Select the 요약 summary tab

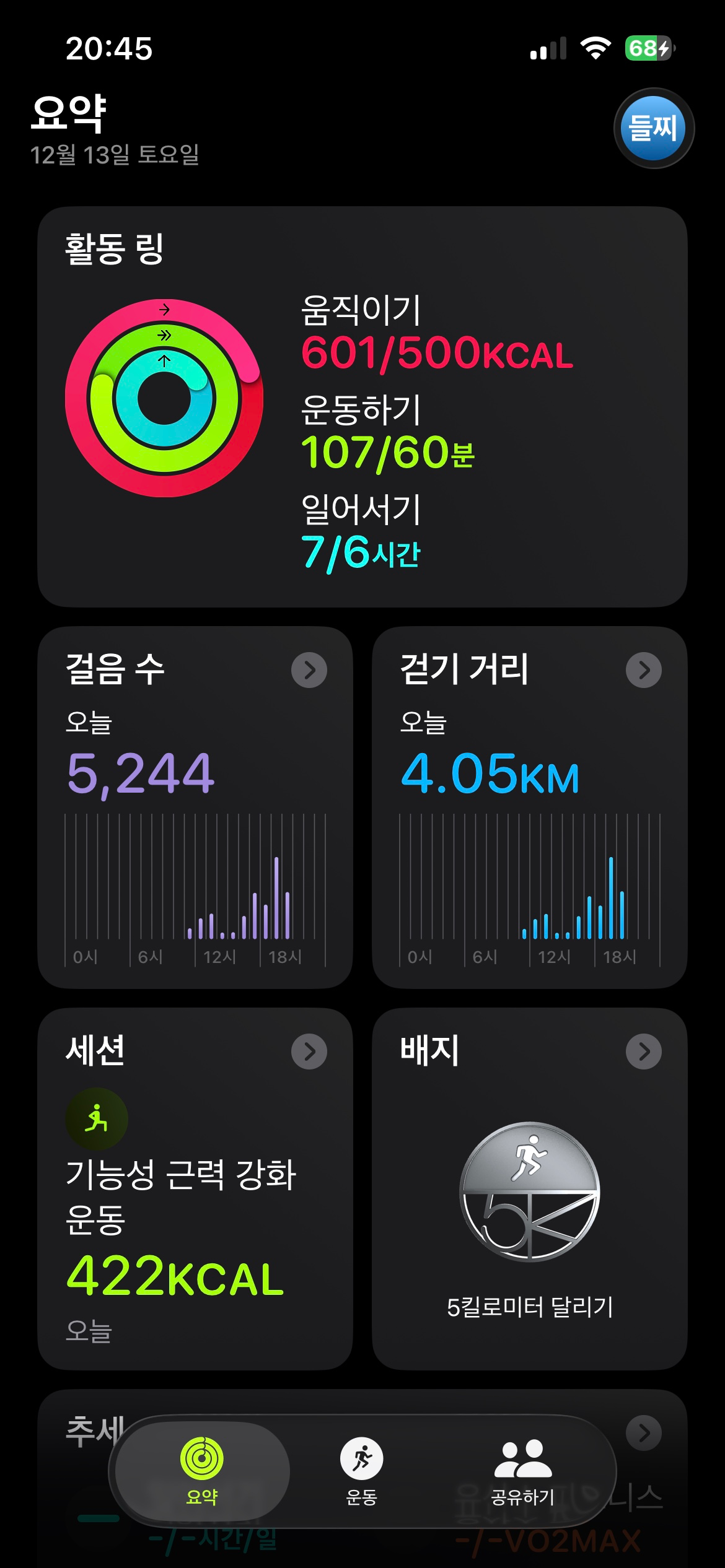pos(202,1472)
